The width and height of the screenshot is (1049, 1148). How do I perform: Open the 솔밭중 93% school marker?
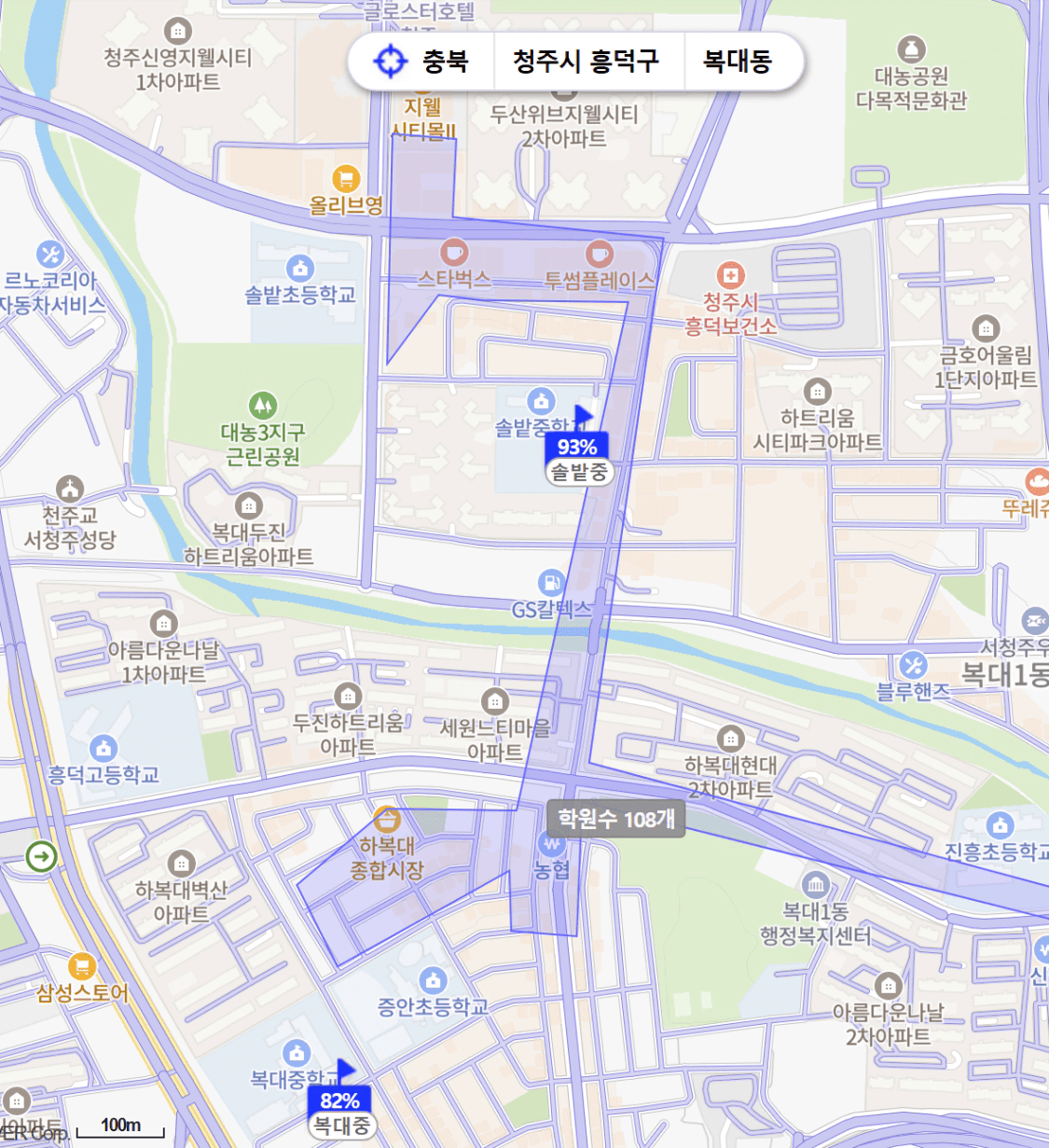tap(577, 458)
